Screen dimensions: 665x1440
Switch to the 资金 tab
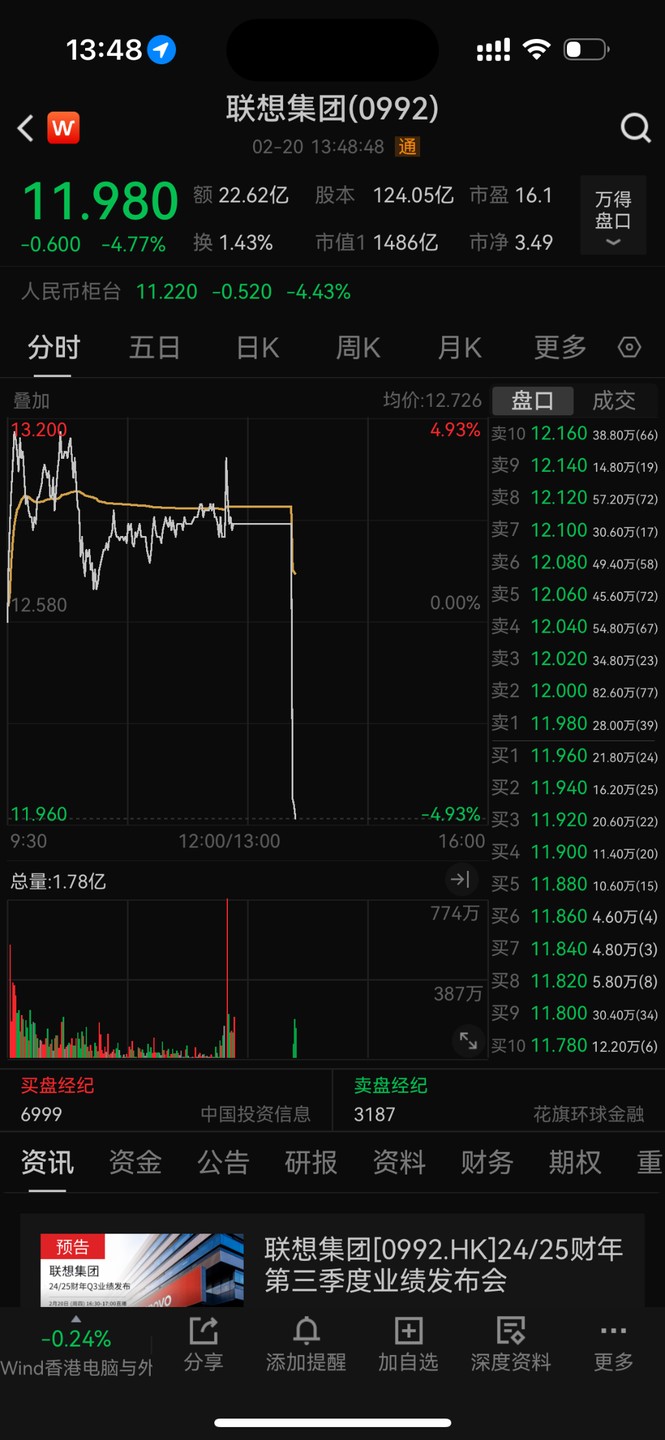[x=135, y=1162]
